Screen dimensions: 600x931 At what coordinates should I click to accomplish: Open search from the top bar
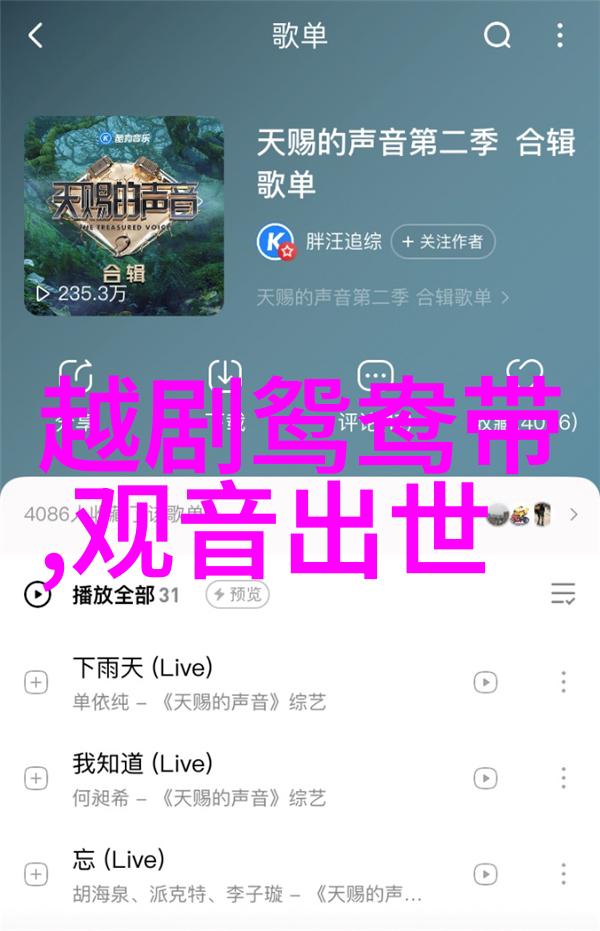click(x=497, y=38)
